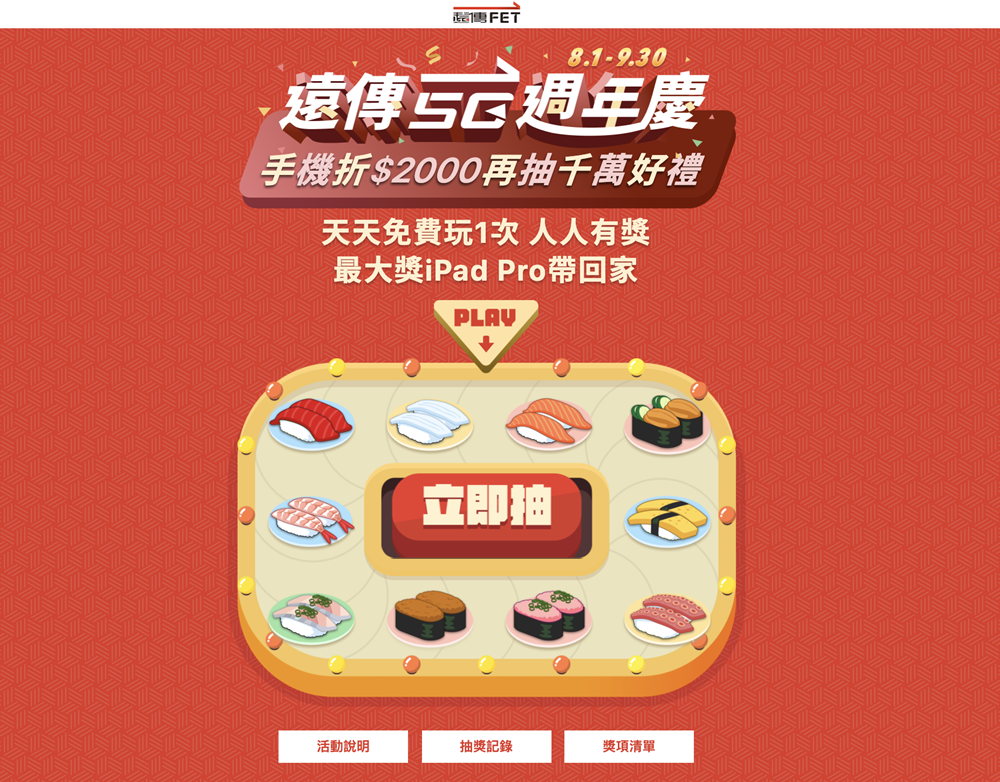View 抽獎記錄 draw history
The width and height of the screenshot is (1000, 782).
coord(486,746)
